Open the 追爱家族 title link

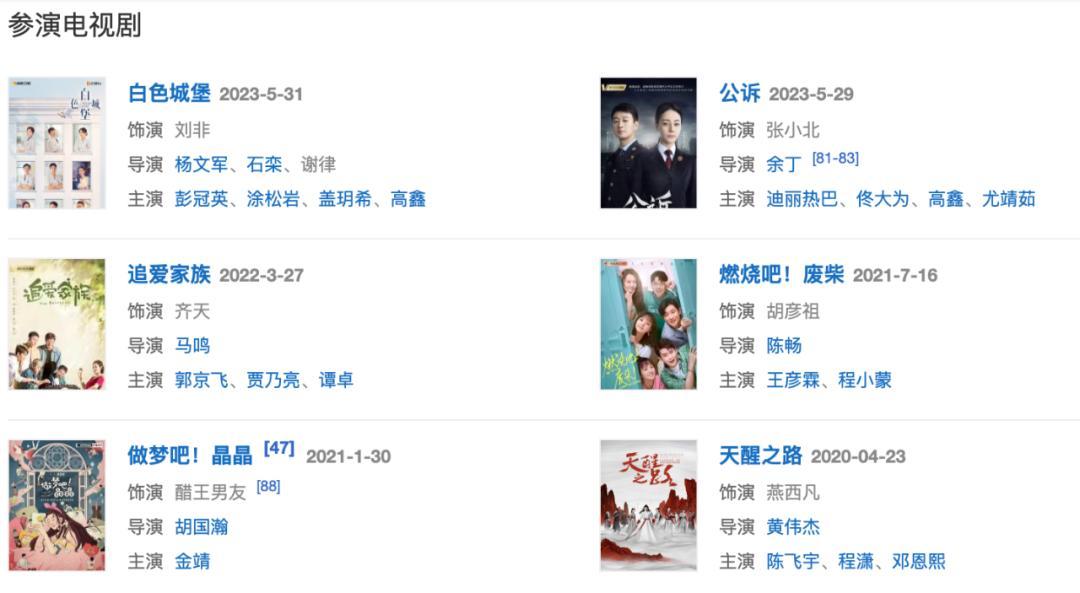[169, 274]
